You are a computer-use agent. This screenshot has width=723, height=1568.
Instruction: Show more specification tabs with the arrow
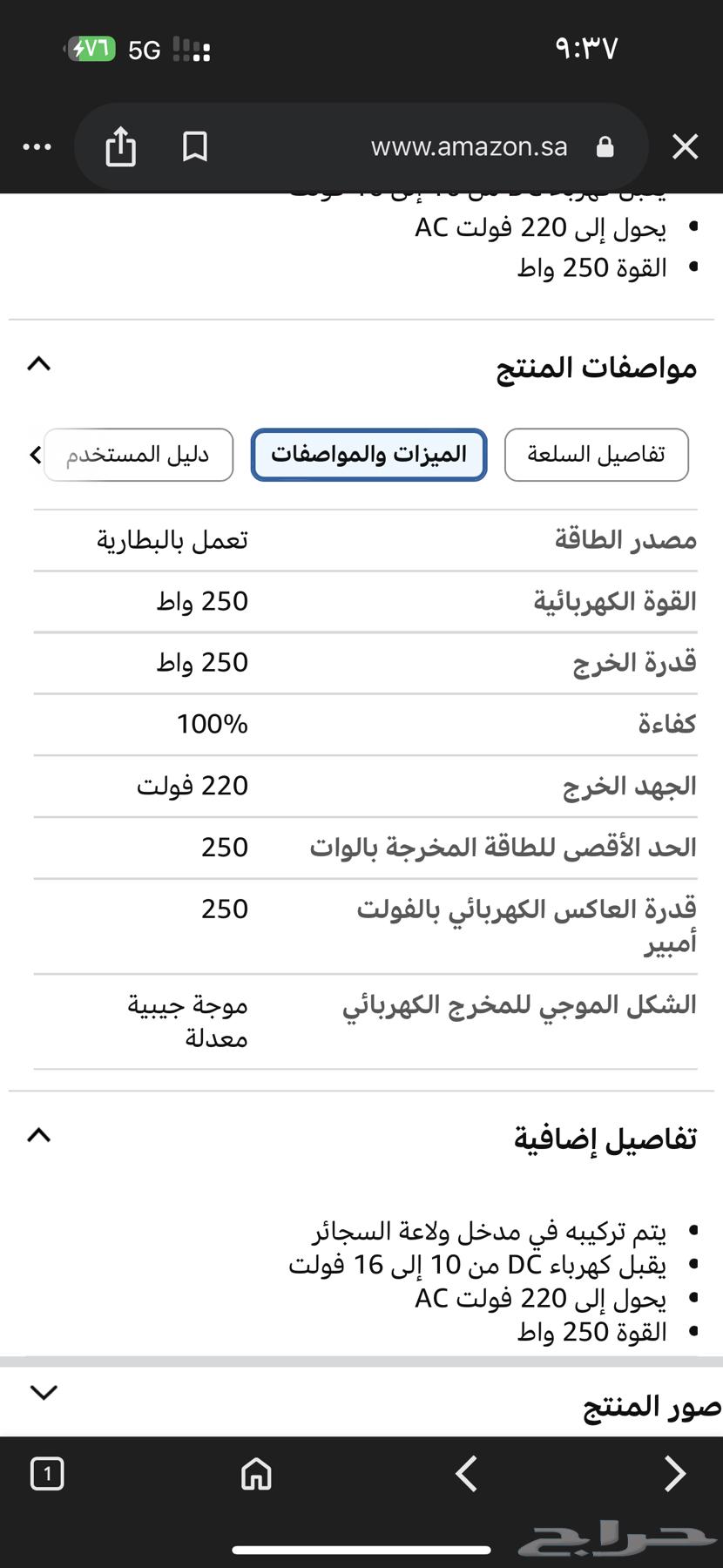35,455
